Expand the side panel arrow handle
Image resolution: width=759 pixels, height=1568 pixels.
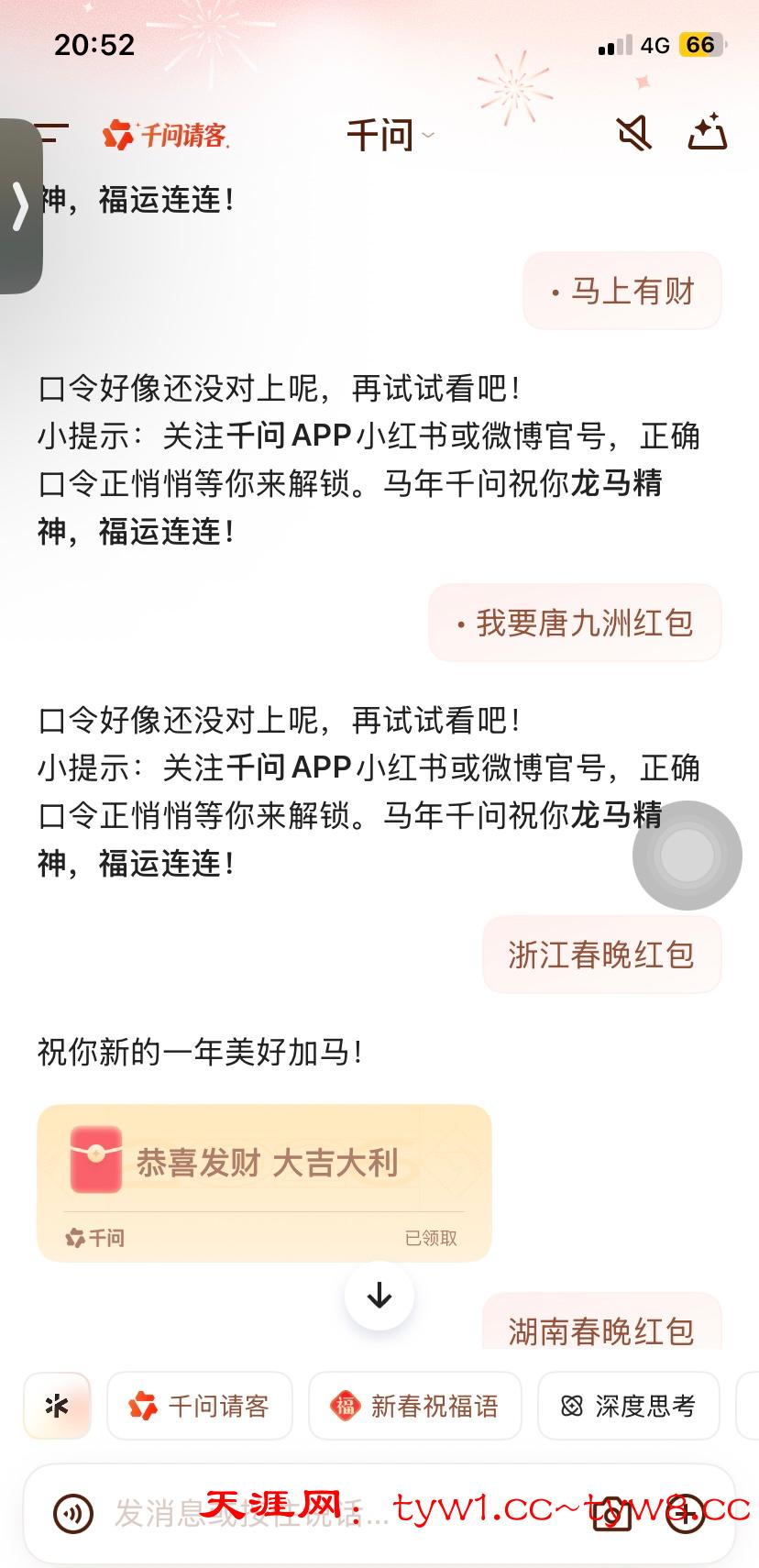tap(20, 206)
